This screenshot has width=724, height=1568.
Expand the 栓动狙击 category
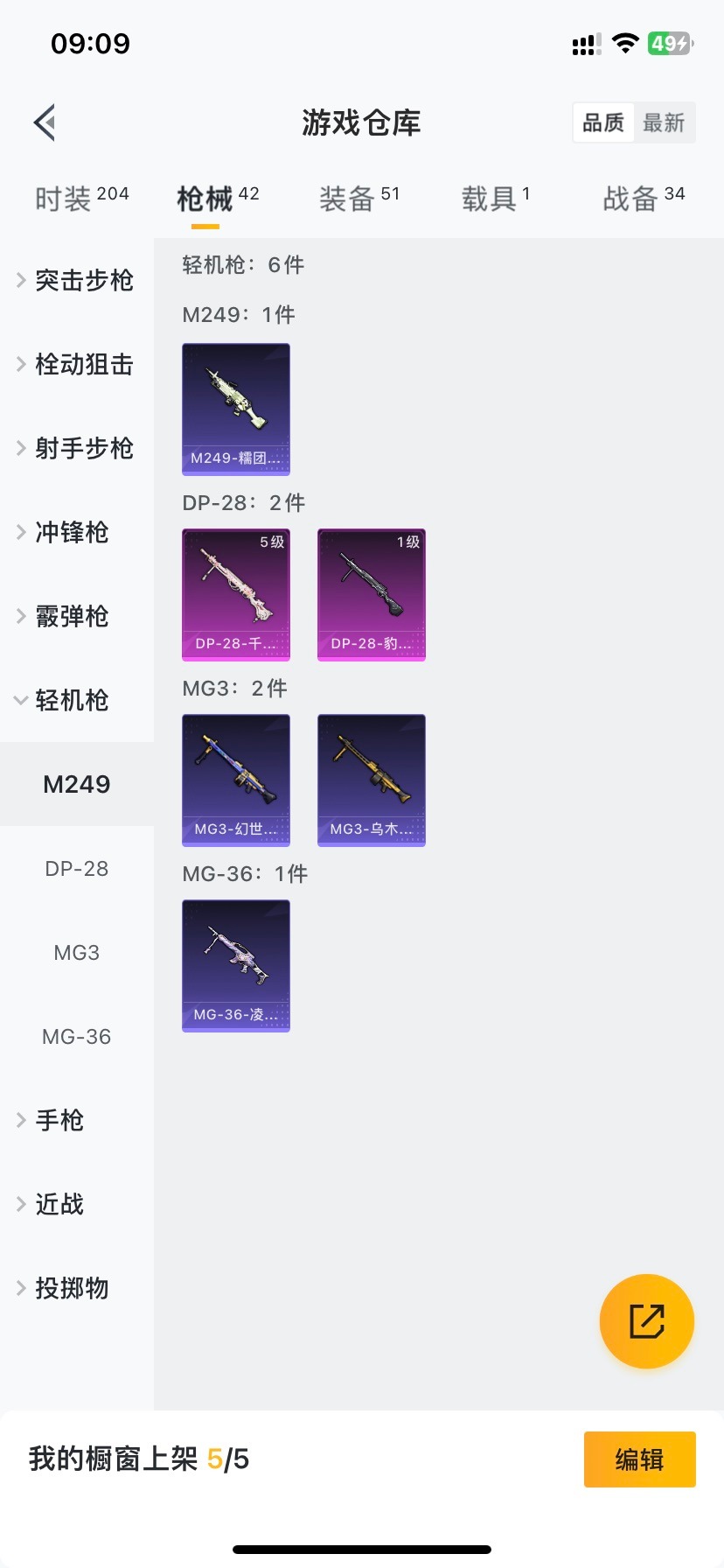[x=76, y=364]
